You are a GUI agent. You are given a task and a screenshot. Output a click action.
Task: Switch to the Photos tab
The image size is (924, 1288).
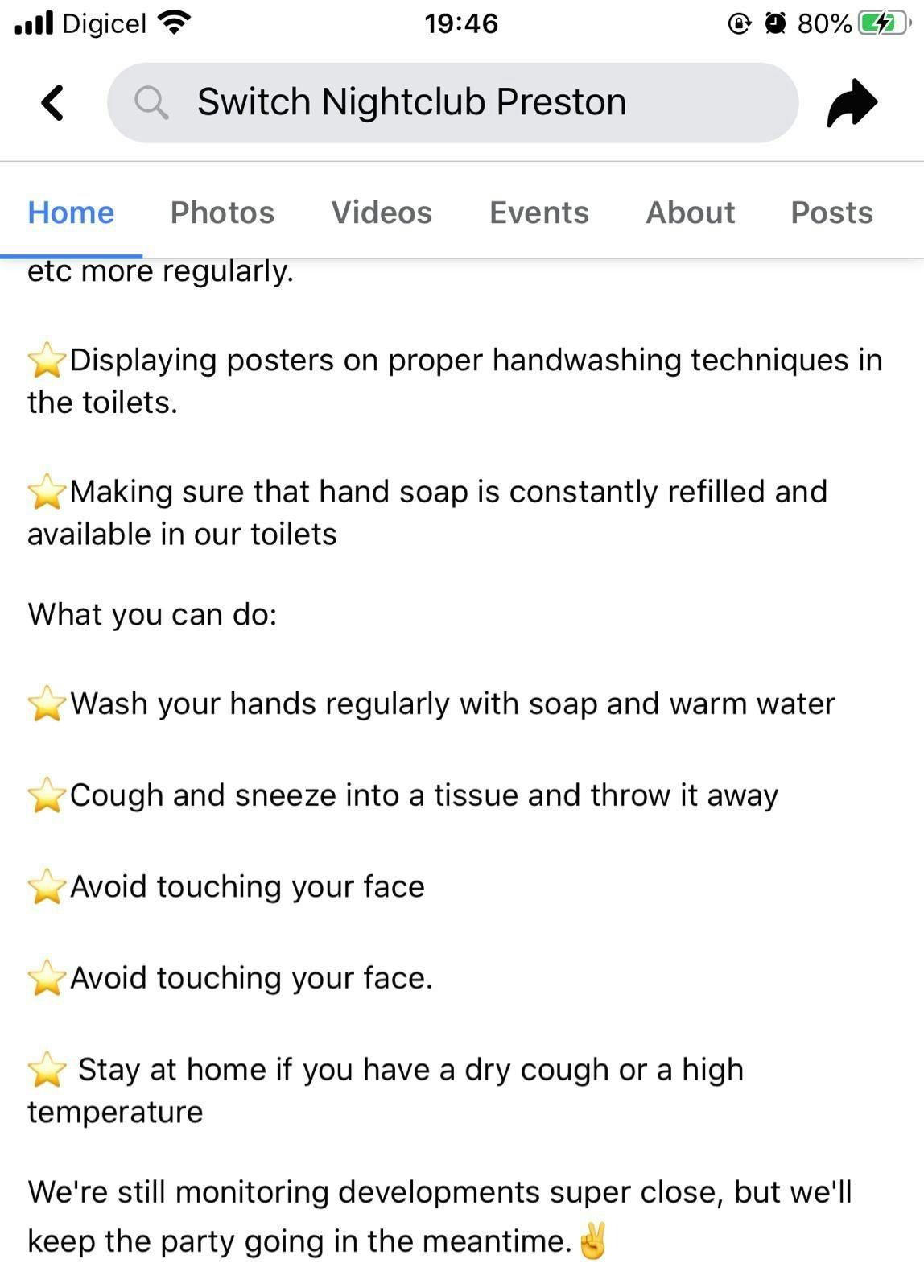(222, 213)
